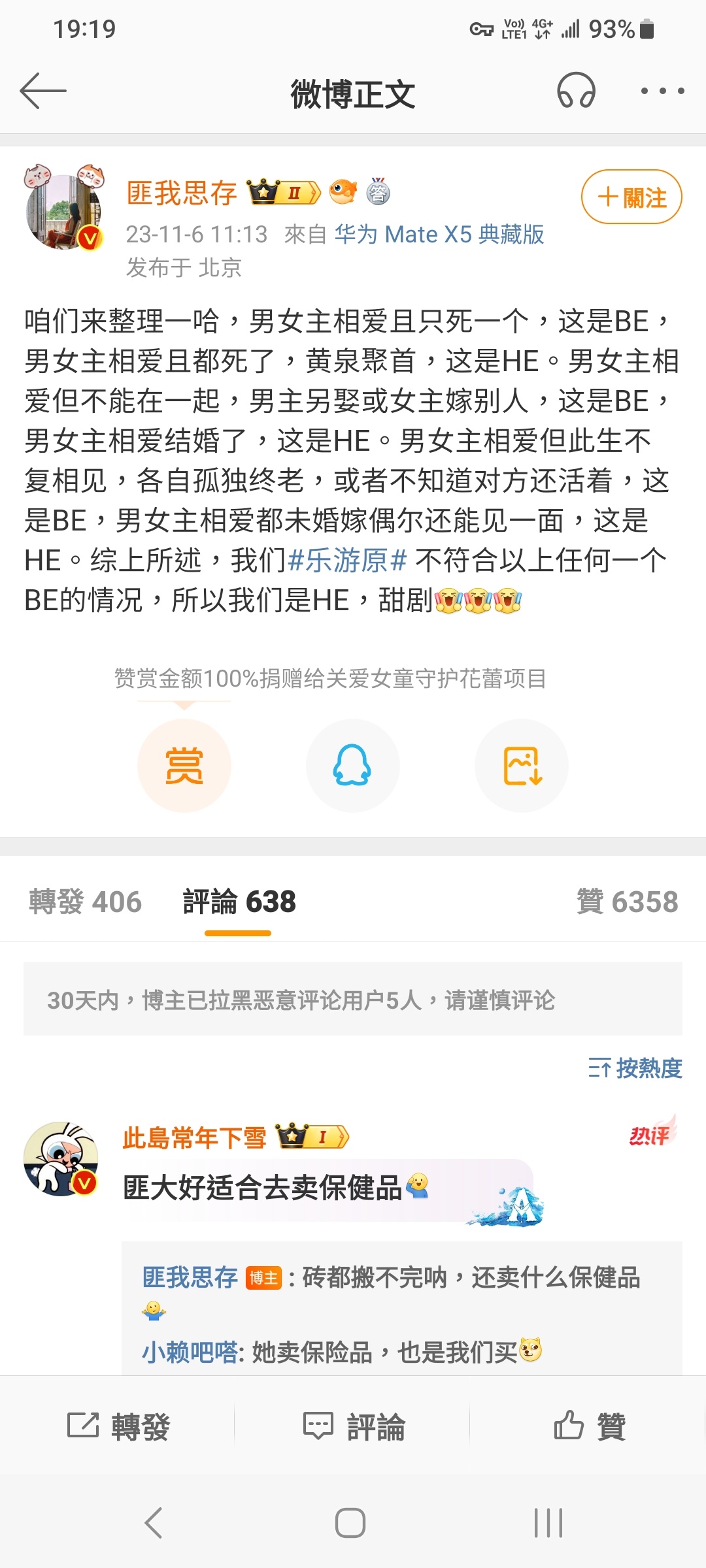
Task: Select the 評論 638 tab
Action: pyautogui.click(x=239, y=902)
